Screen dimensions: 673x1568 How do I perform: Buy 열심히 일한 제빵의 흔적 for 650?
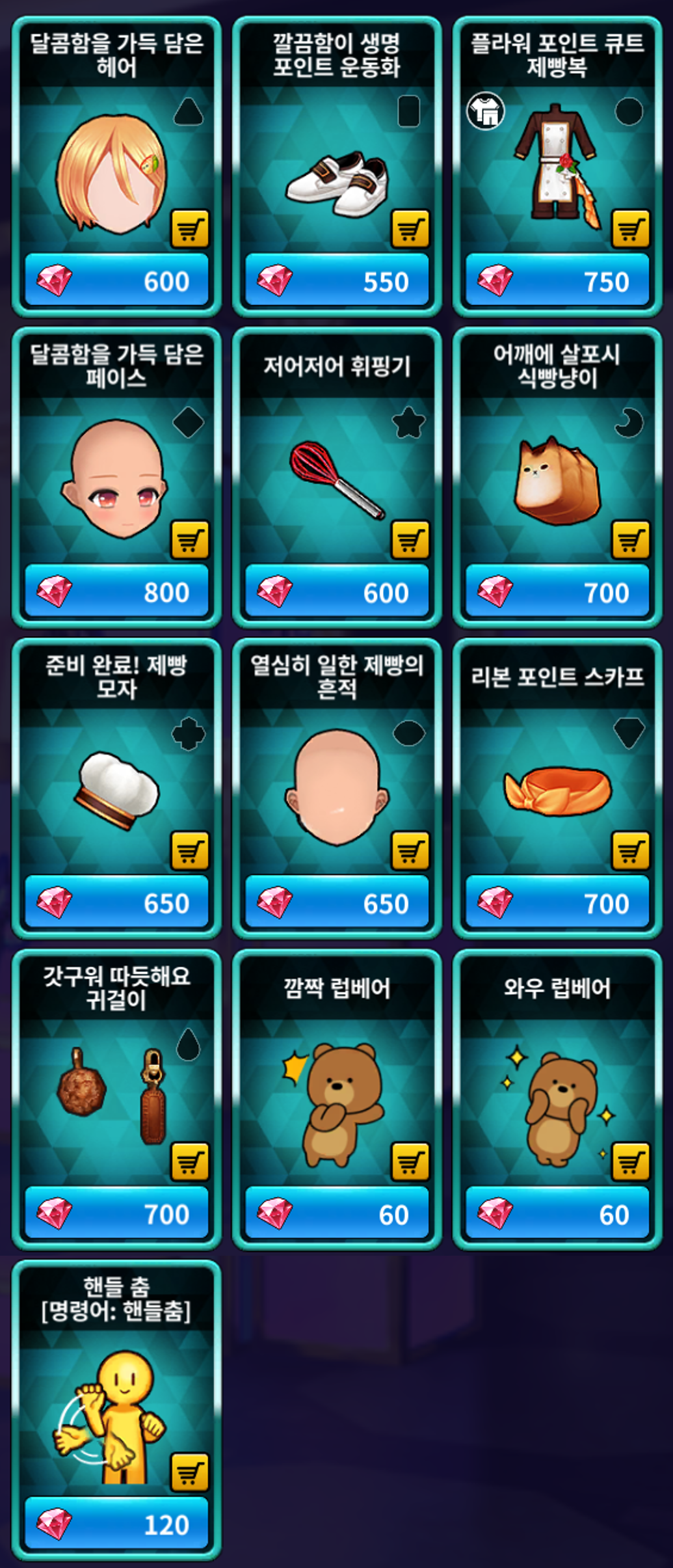[x=336, y=903]
